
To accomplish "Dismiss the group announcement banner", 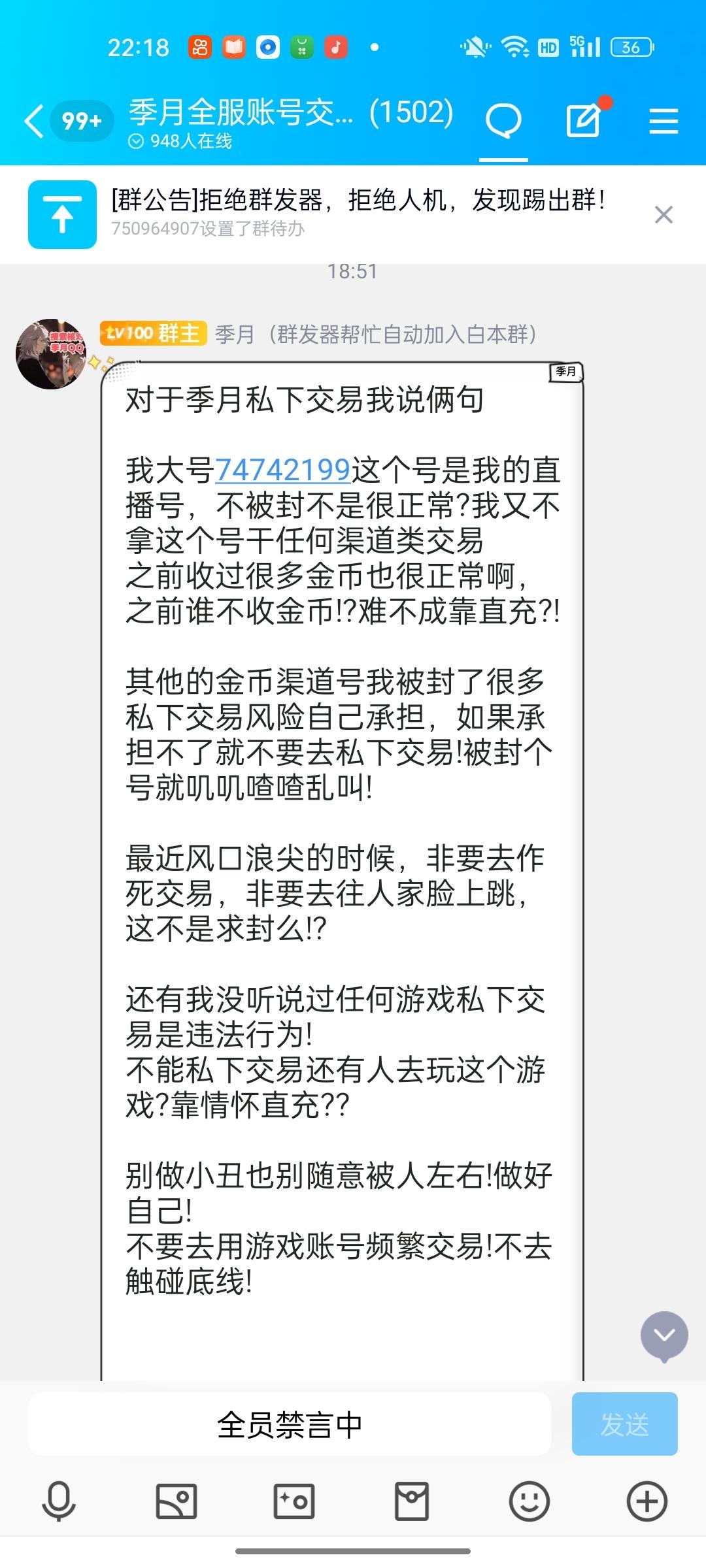I will (664, 215).
